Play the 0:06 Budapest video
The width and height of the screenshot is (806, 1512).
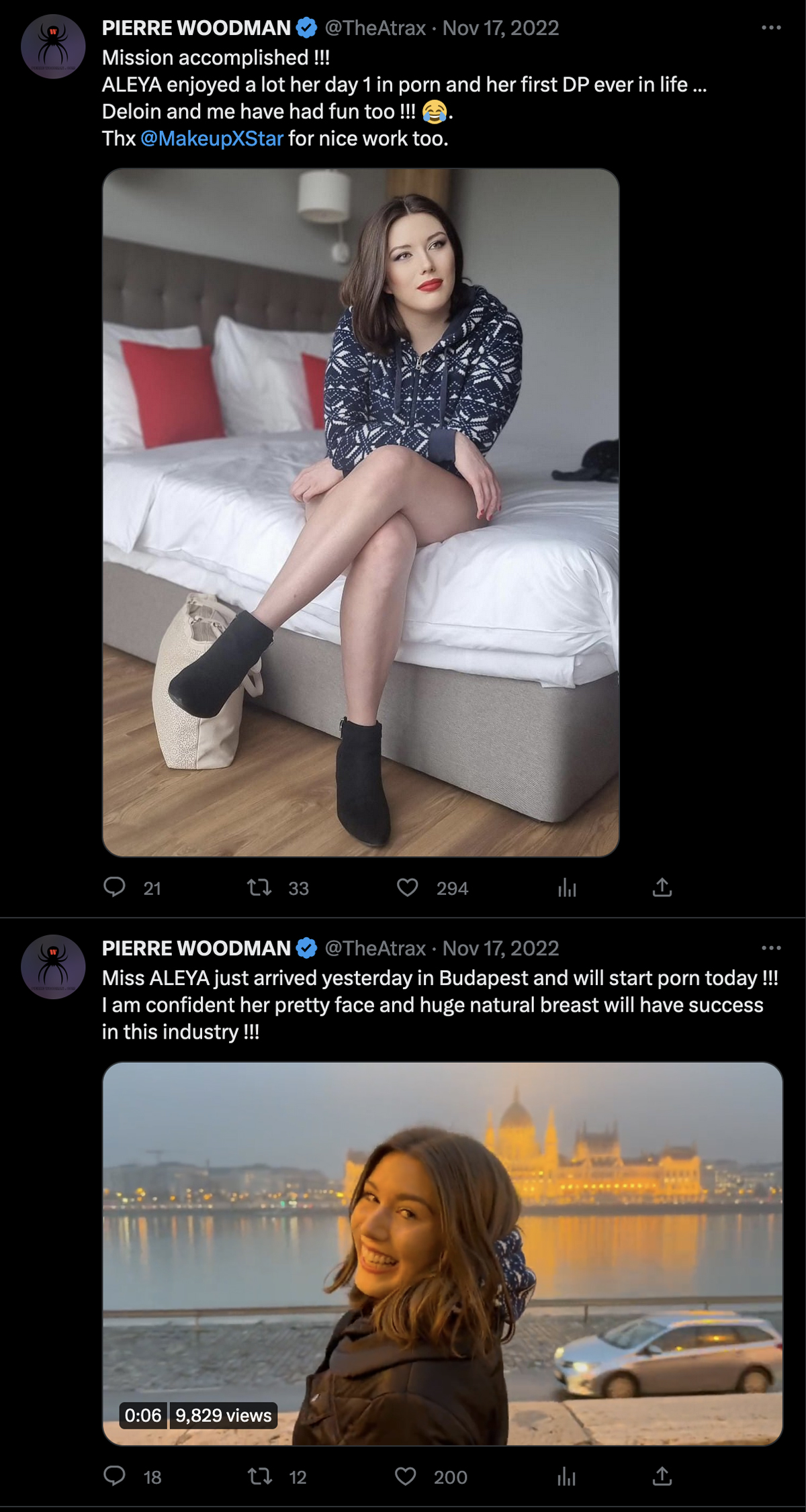[443, 1254]
